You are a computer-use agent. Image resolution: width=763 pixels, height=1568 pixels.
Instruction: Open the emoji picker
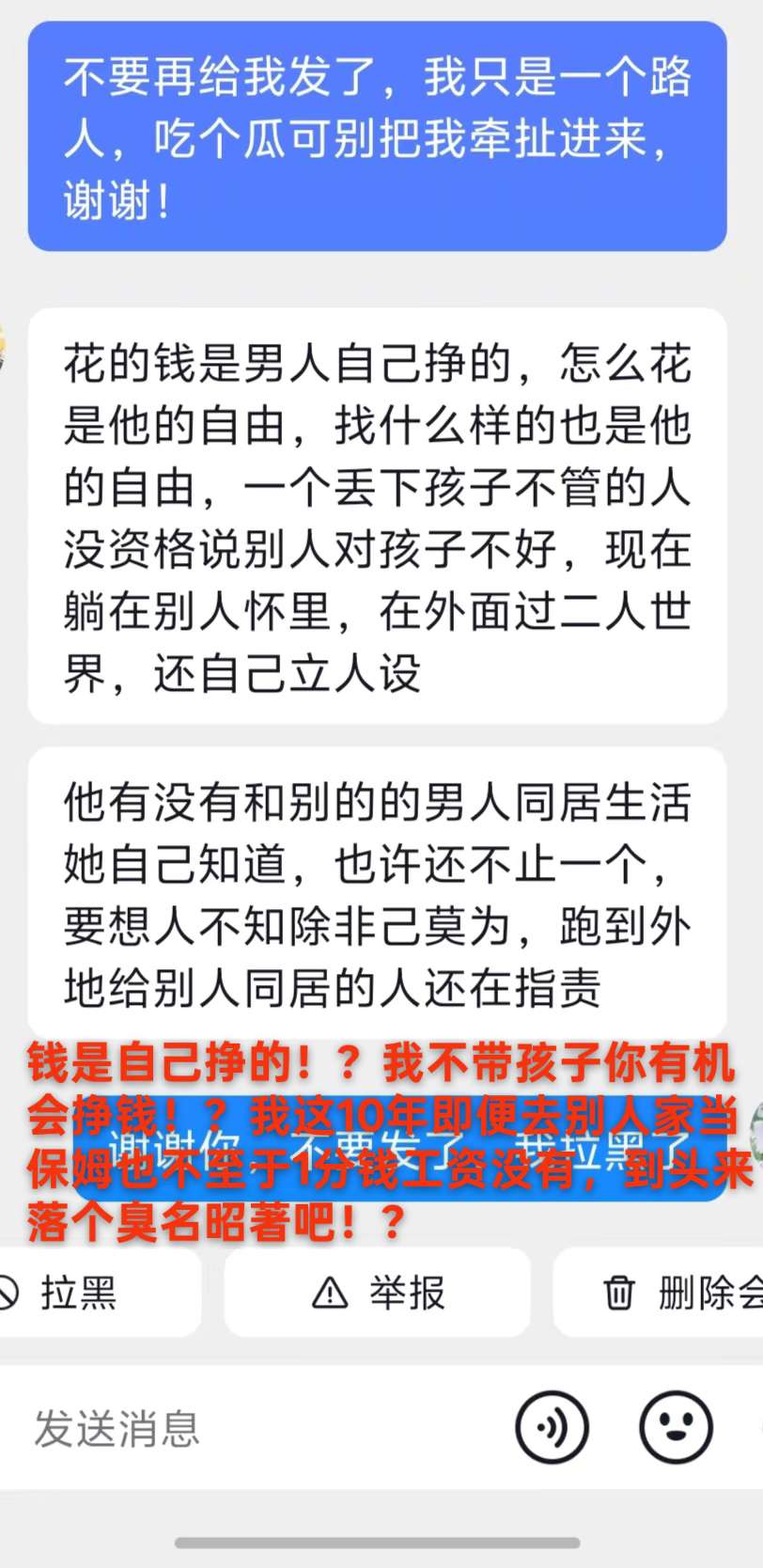point(676,1427)
